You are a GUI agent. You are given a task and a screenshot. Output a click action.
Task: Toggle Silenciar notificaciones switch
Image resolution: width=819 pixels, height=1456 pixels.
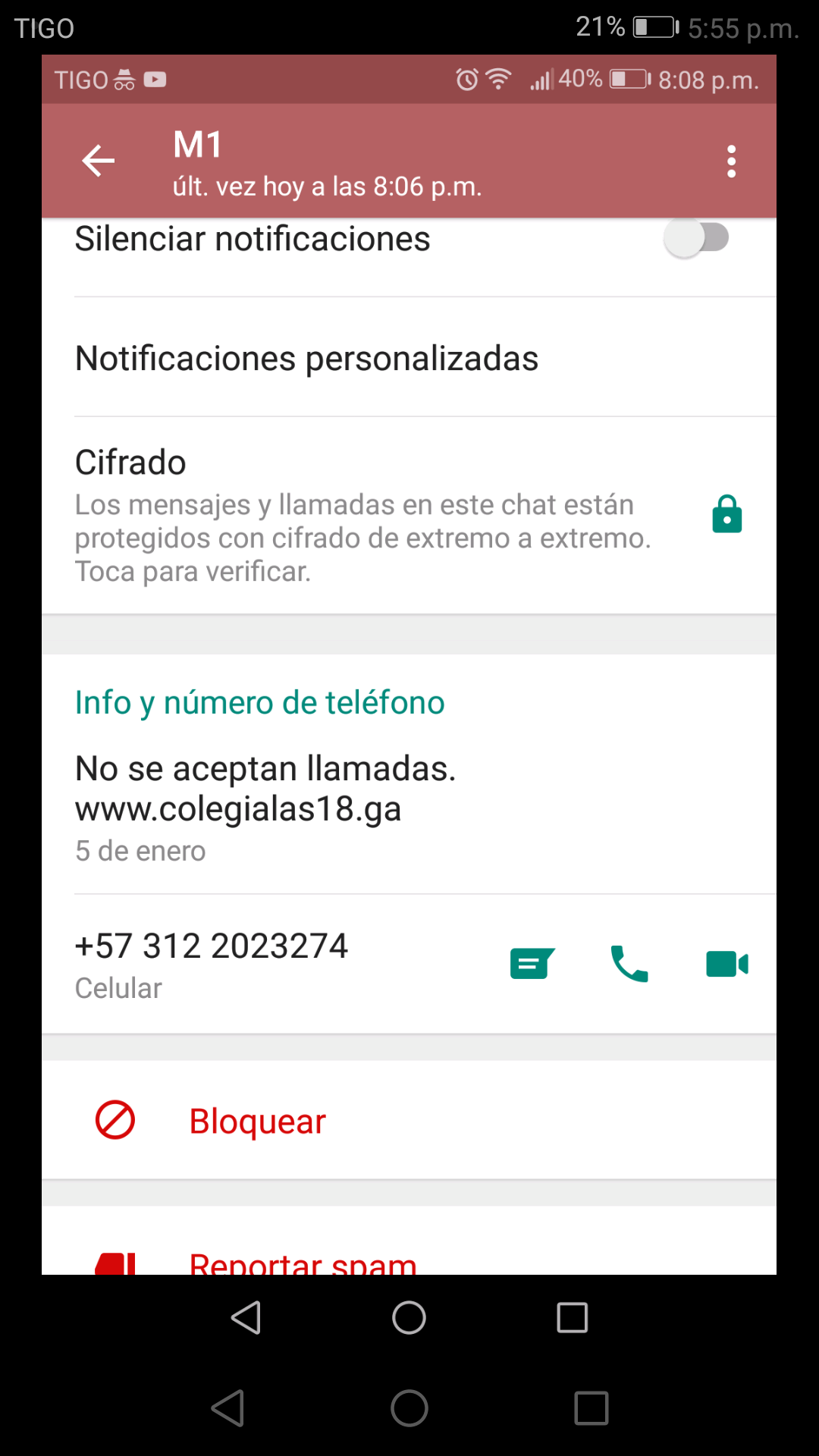(696, 238)
